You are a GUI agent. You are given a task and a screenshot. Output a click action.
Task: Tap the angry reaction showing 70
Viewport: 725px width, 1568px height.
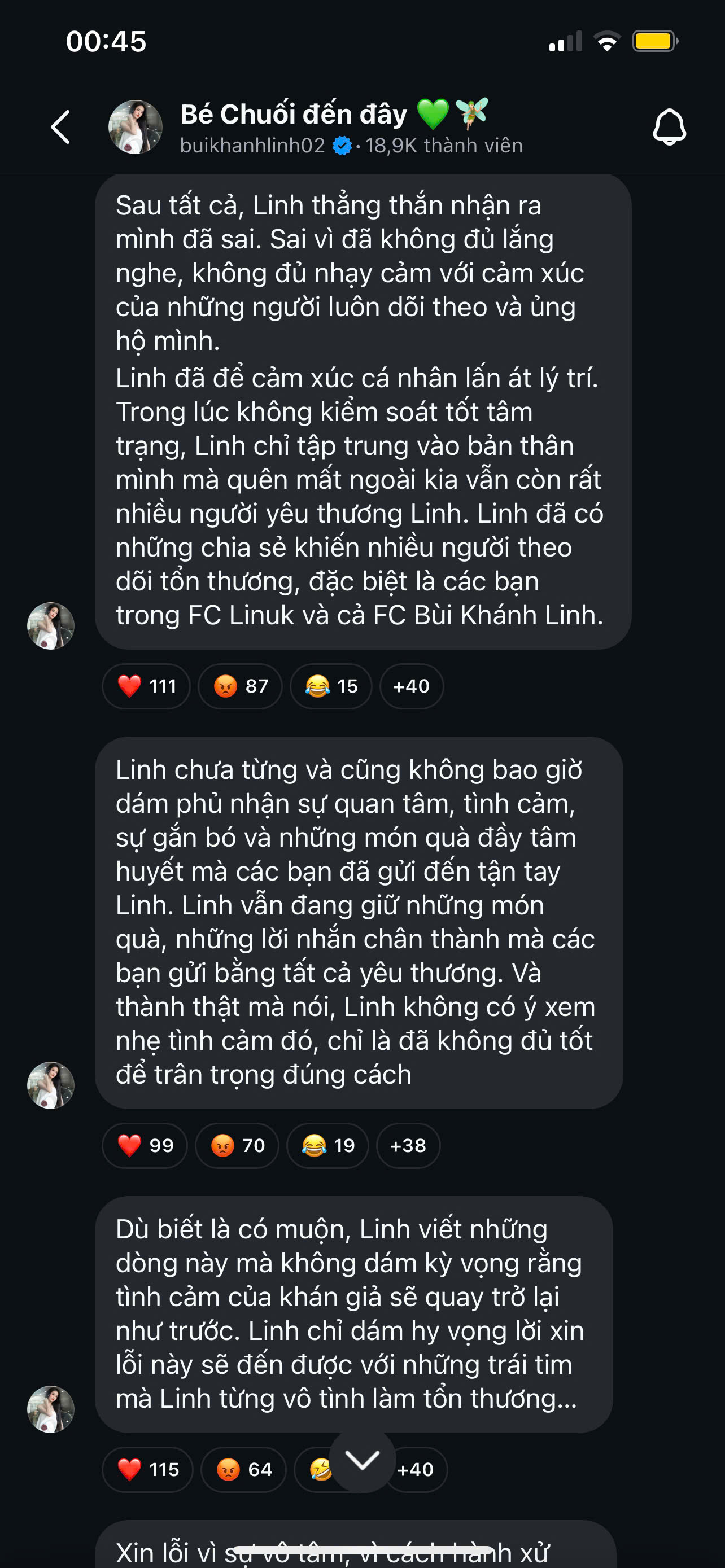[x=237, y=1146]
